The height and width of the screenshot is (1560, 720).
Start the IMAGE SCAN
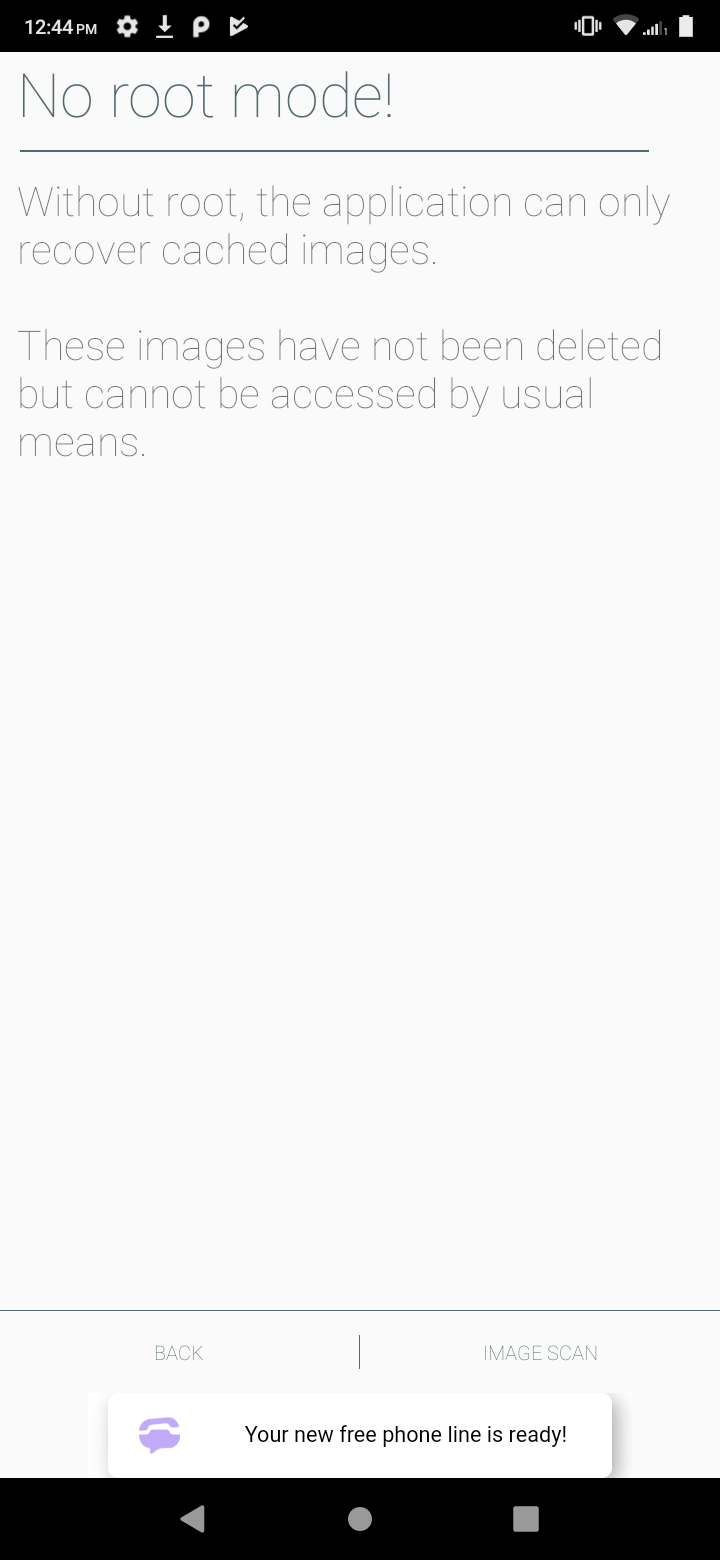(540, 1353)
